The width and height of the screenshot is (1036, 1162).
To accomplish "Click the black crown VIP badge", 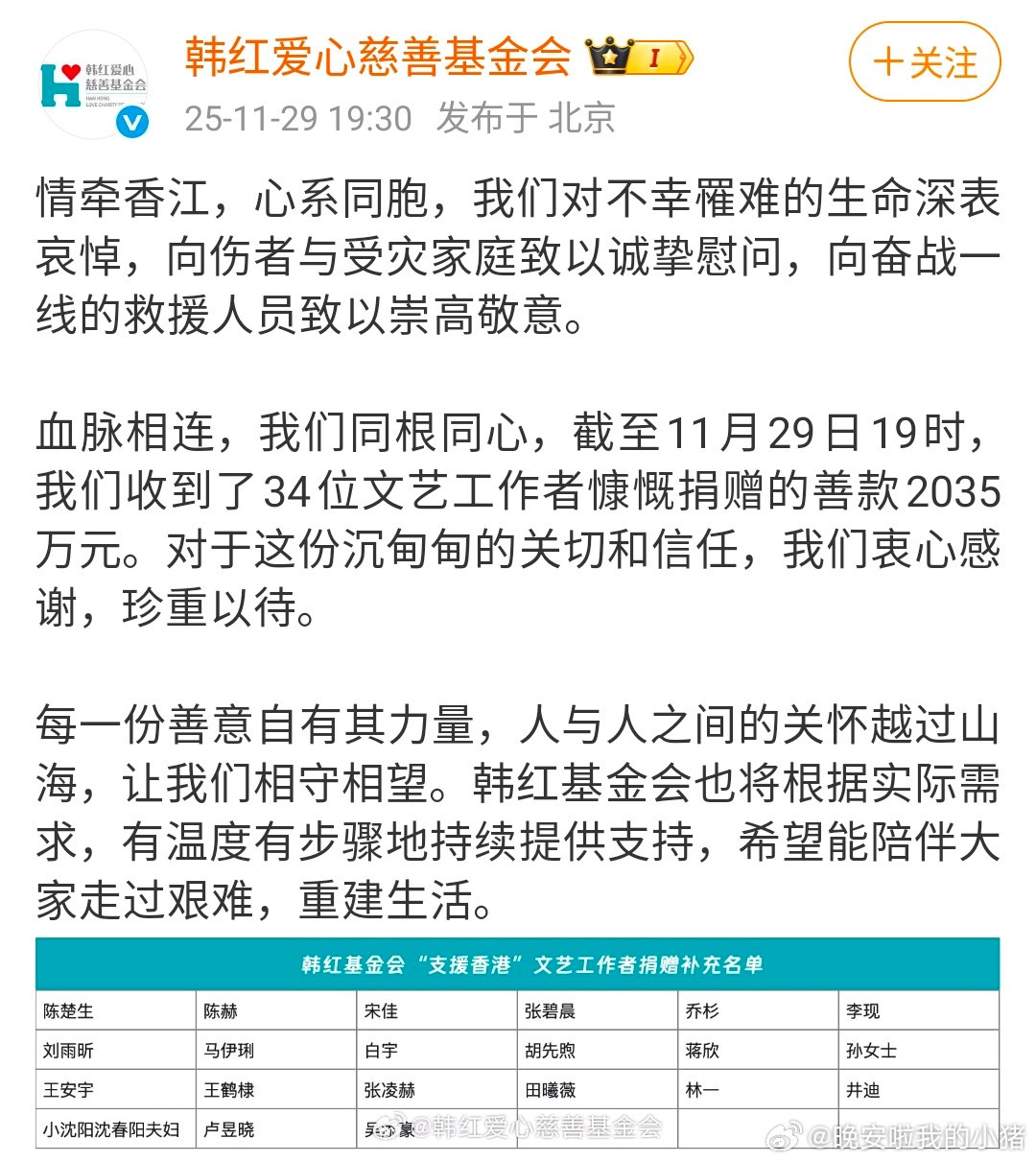I will [611, 58].
